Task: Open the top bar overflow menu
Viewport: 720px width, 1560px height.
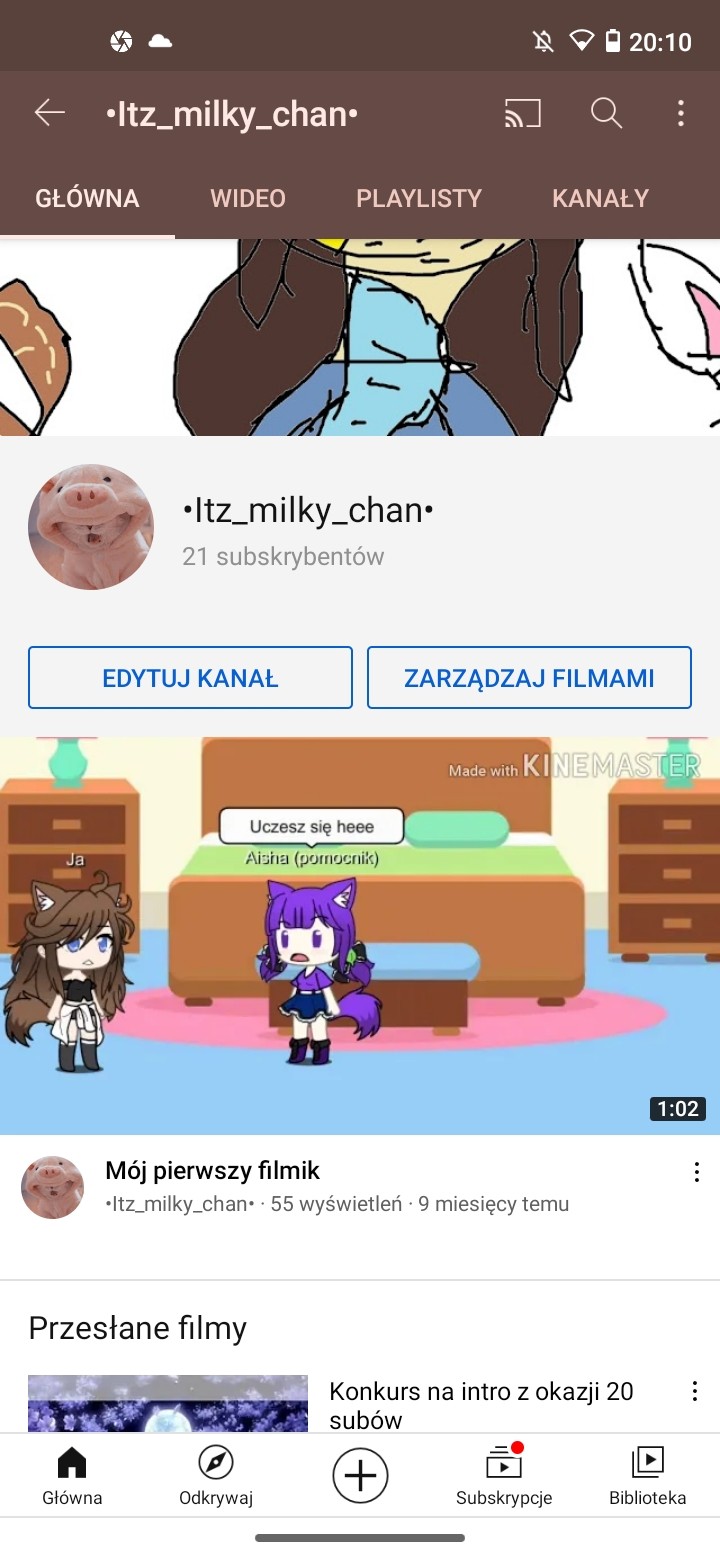Action: tap(680, 113)
